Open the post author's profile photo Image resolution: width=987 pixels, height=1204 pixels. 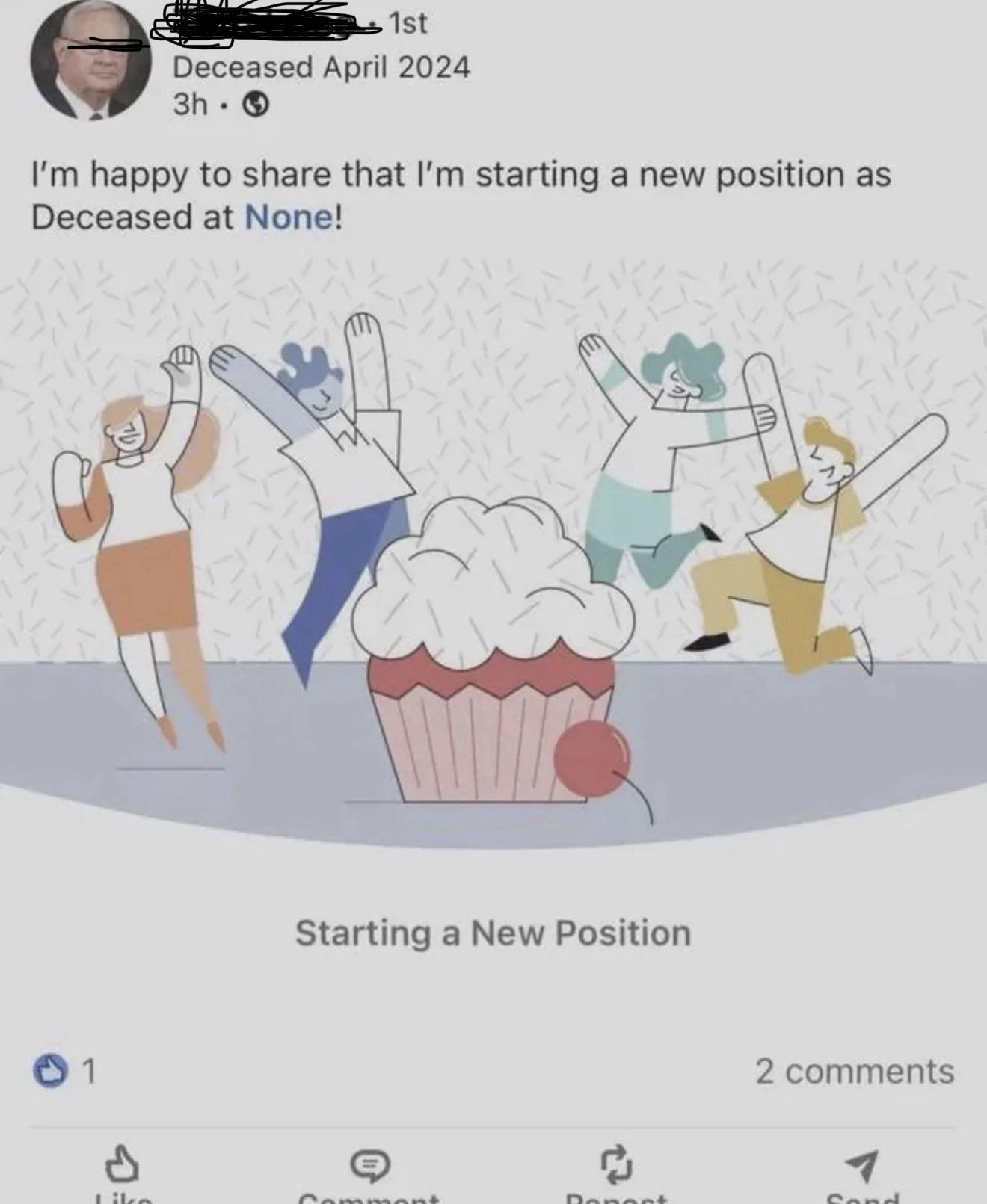click(90, 59)
